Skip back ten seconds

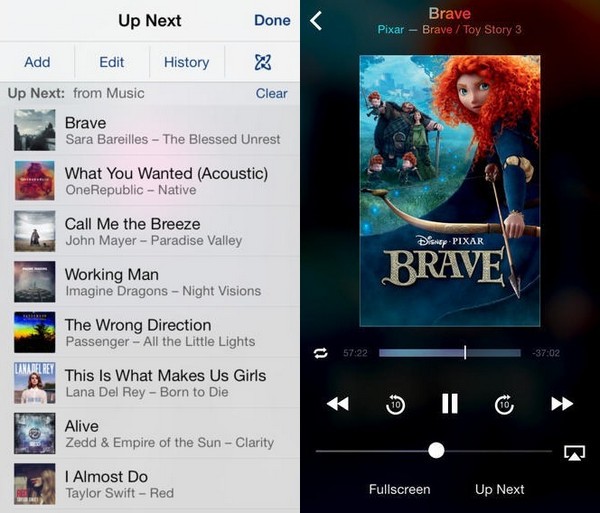coord(395,404)
